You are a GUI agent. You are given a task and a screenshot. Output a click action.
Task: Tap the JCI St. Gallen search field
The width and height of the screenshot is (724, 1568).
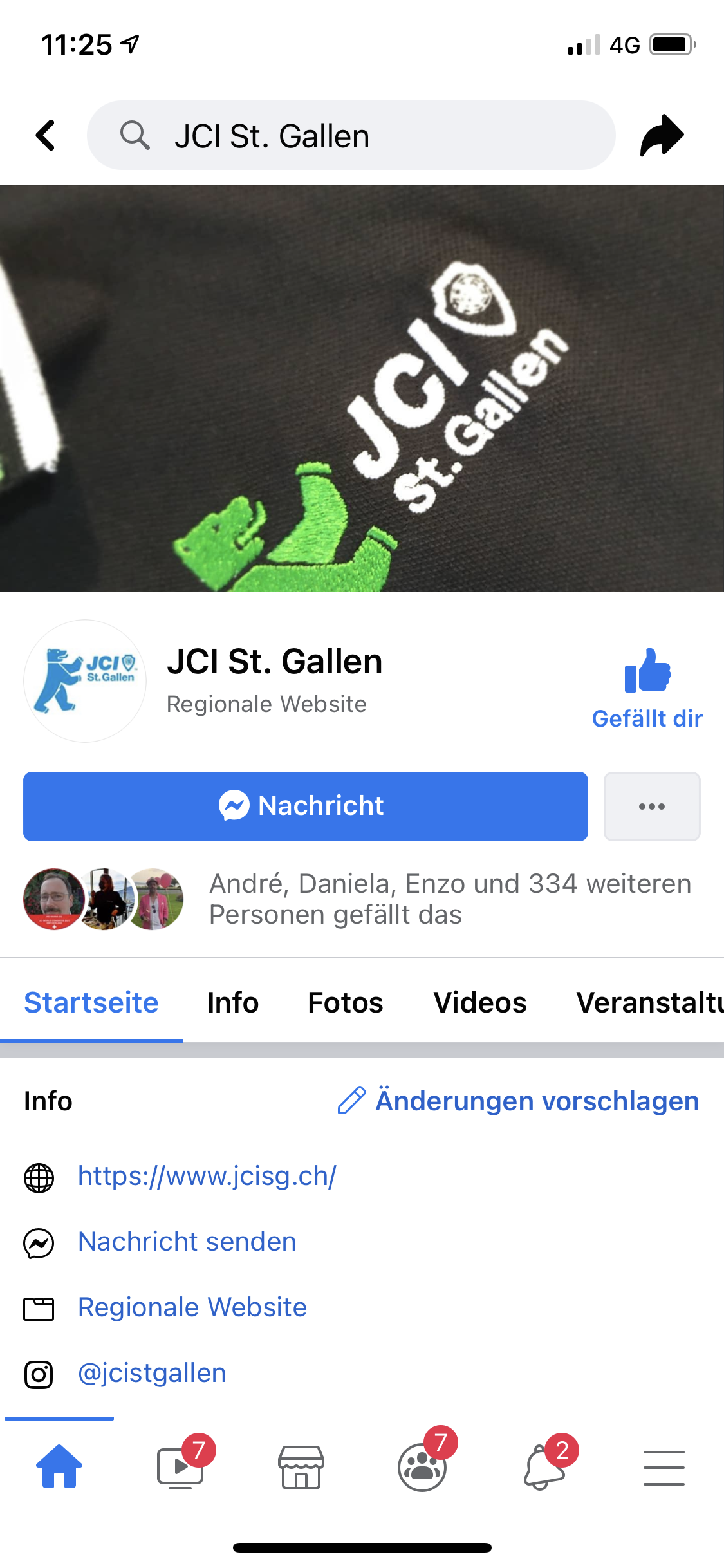click(351, 135)
